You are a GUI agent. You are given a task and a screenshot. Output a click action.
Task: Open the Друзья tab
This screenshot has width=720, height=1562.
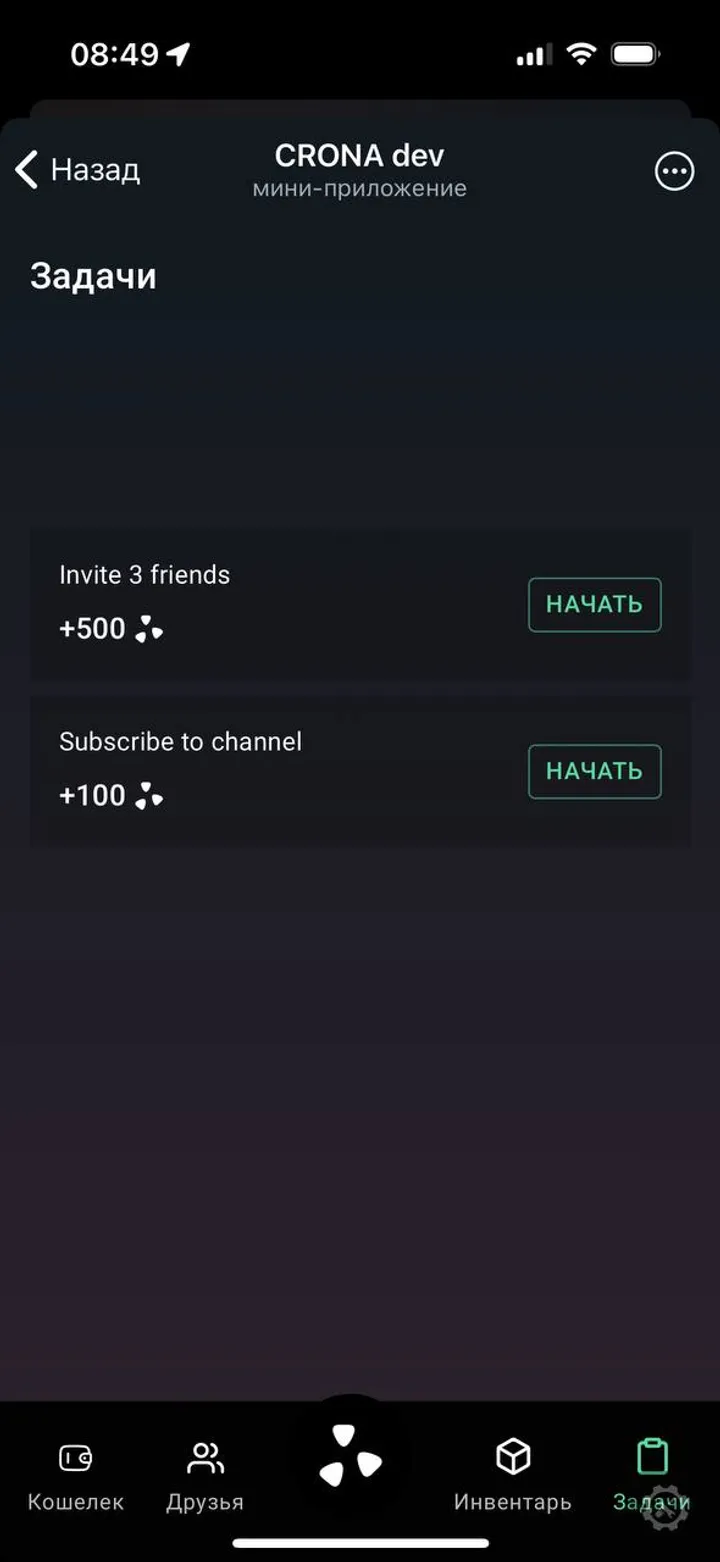(205, 1475)
